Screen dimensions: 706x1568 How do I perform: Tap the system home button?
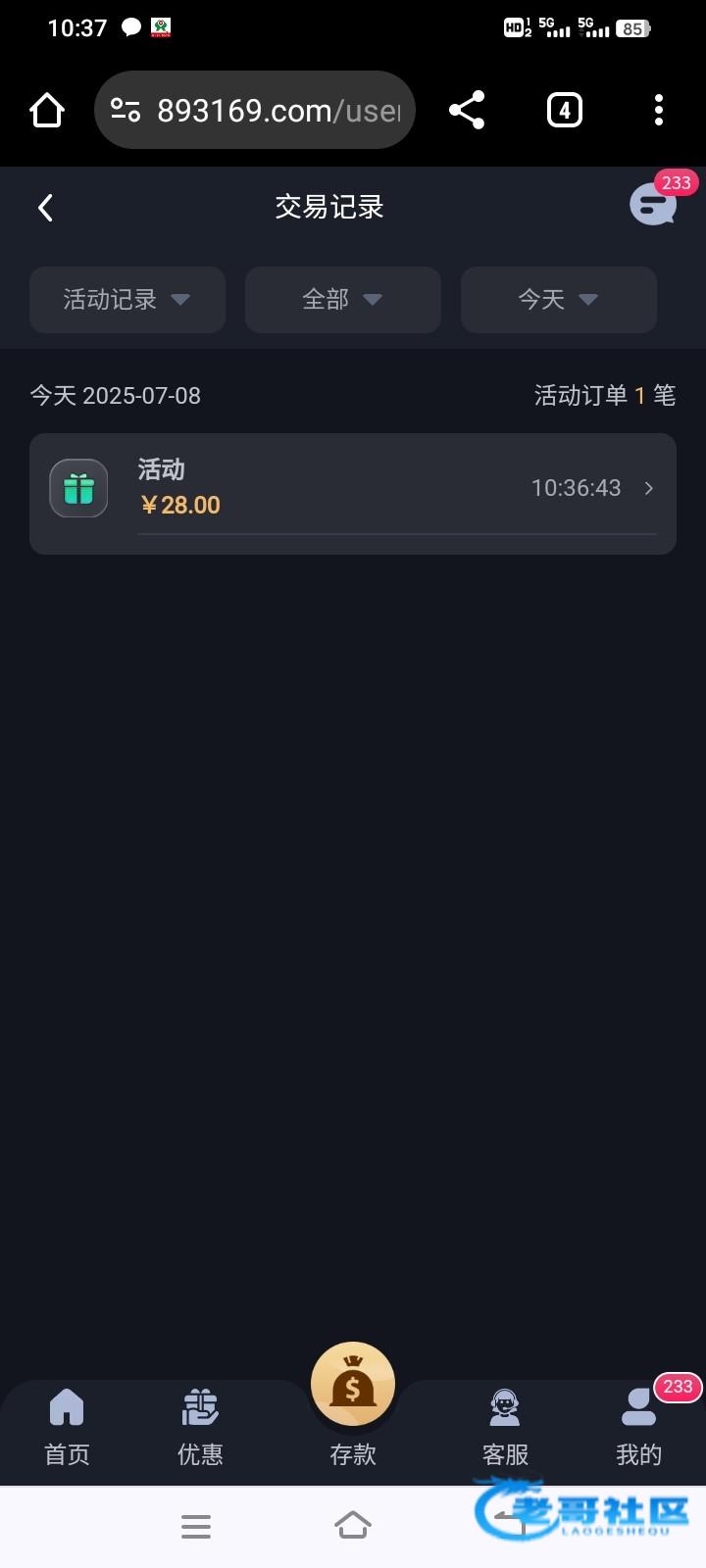pos(353,1526)
